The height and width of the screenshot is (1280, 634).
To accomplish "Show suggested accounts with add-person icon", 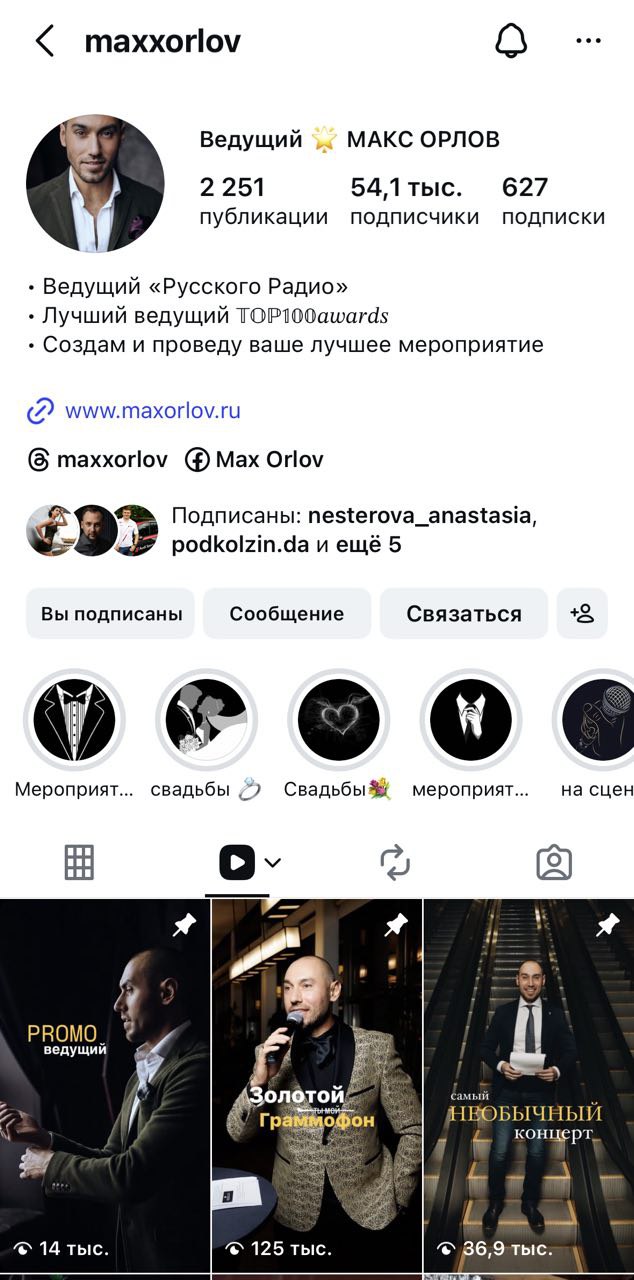I will (x=582, y=614).
